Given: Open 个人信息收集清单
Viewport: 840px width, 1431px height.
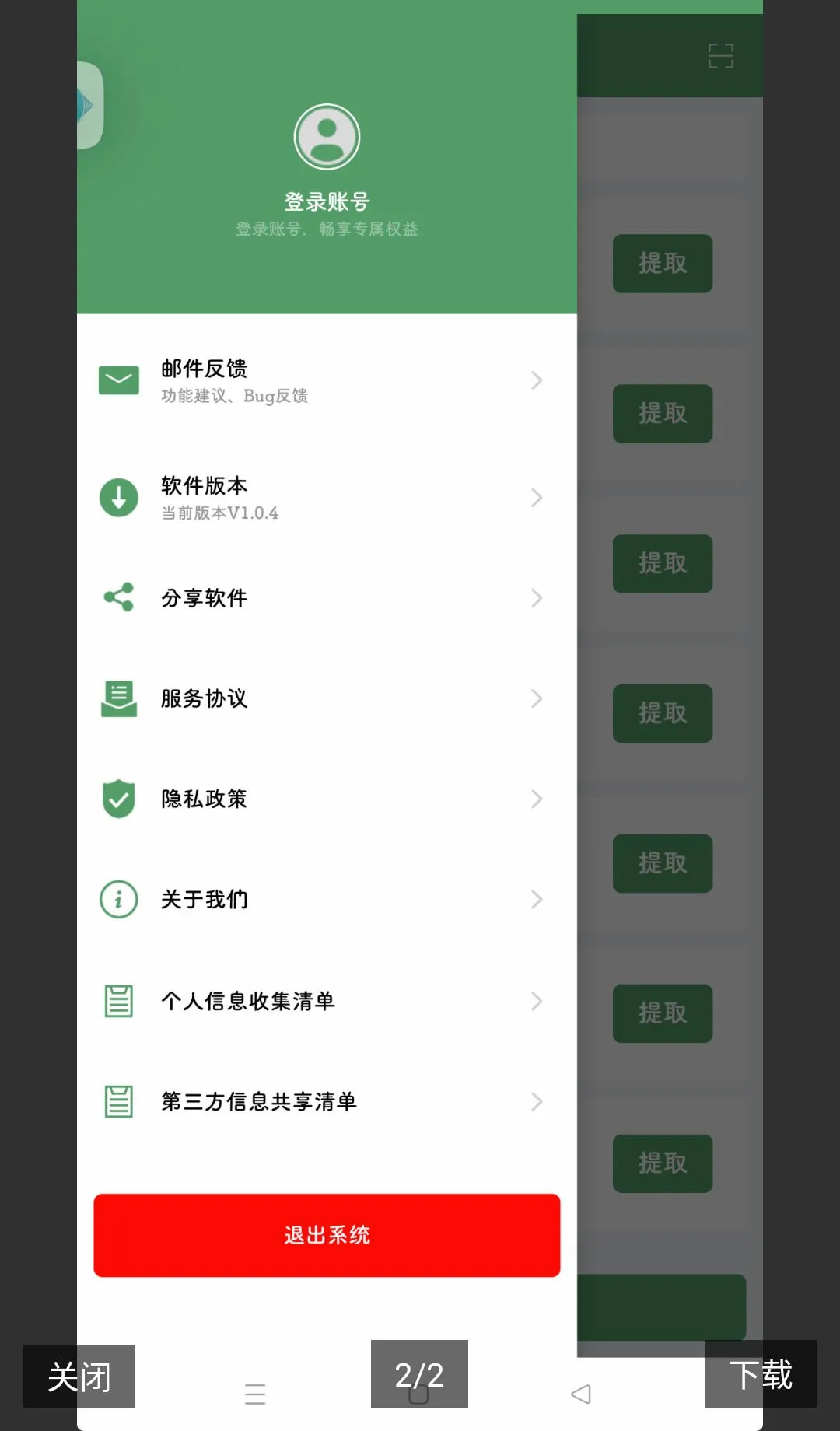Looking at the screenshot, I should pos(327,1001).
